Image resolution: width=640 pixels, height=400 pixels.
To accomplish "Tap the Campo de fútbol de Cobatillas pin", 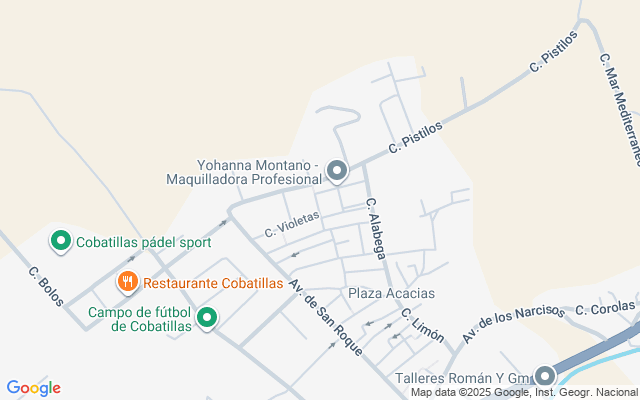I will (x=207, y=318).
